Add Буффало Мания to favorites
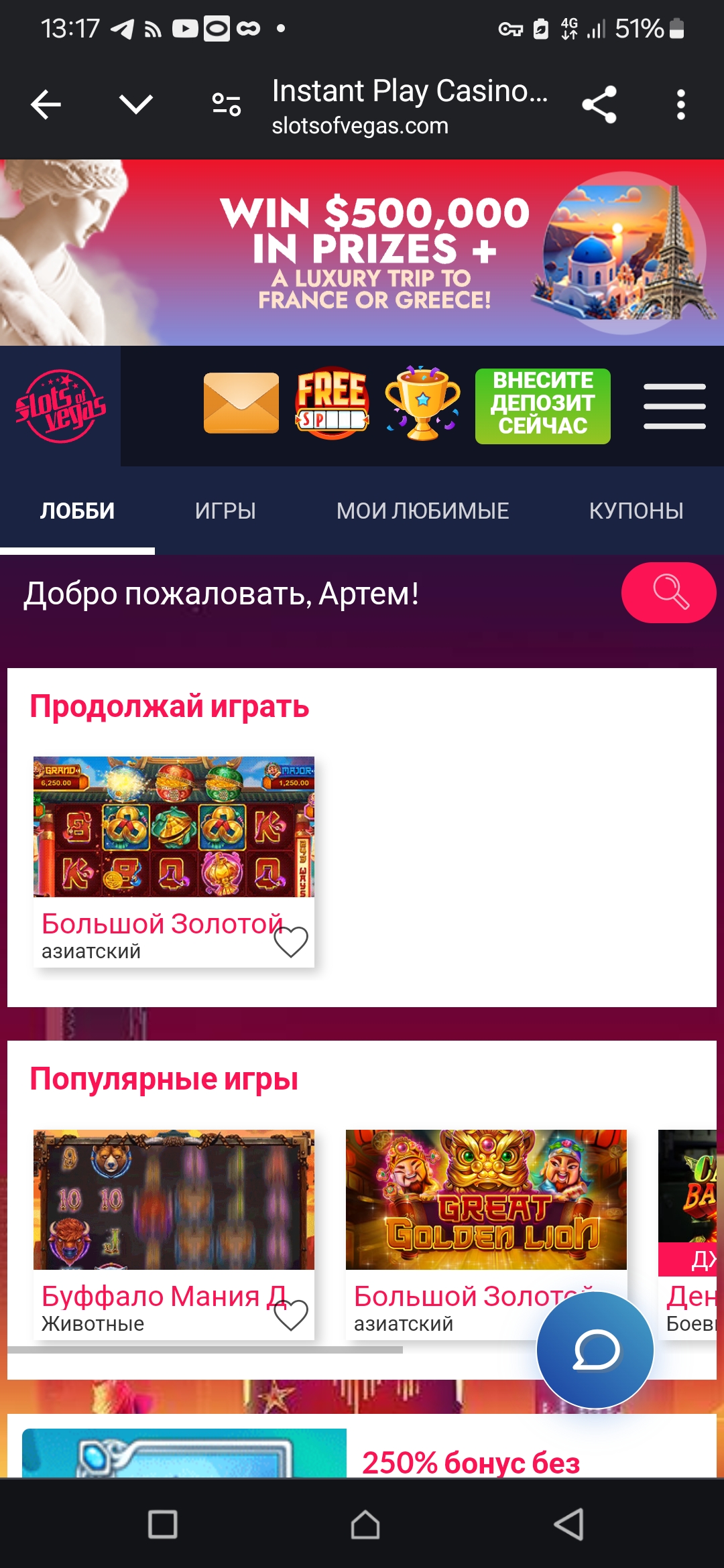This screenshot has width=724, height=1568. pos(291,1315)
